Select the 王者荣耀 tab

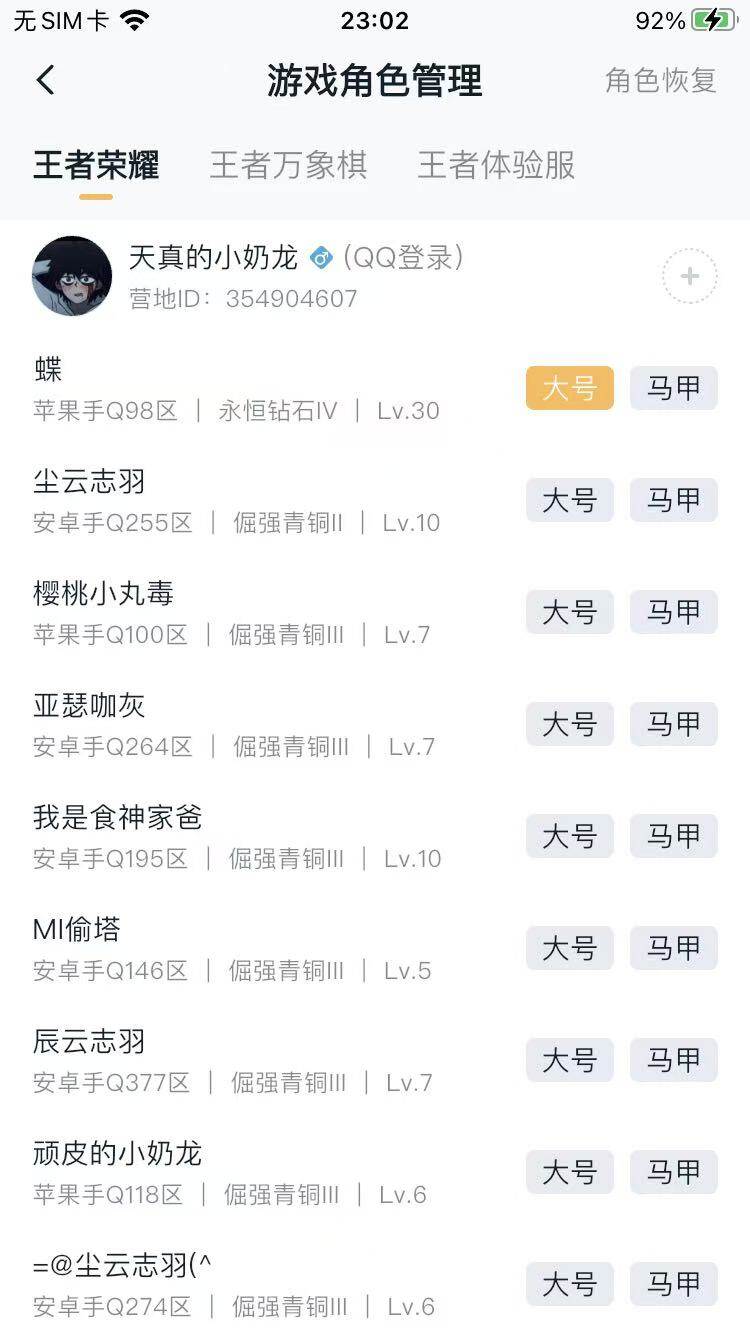tap(93, 164)
